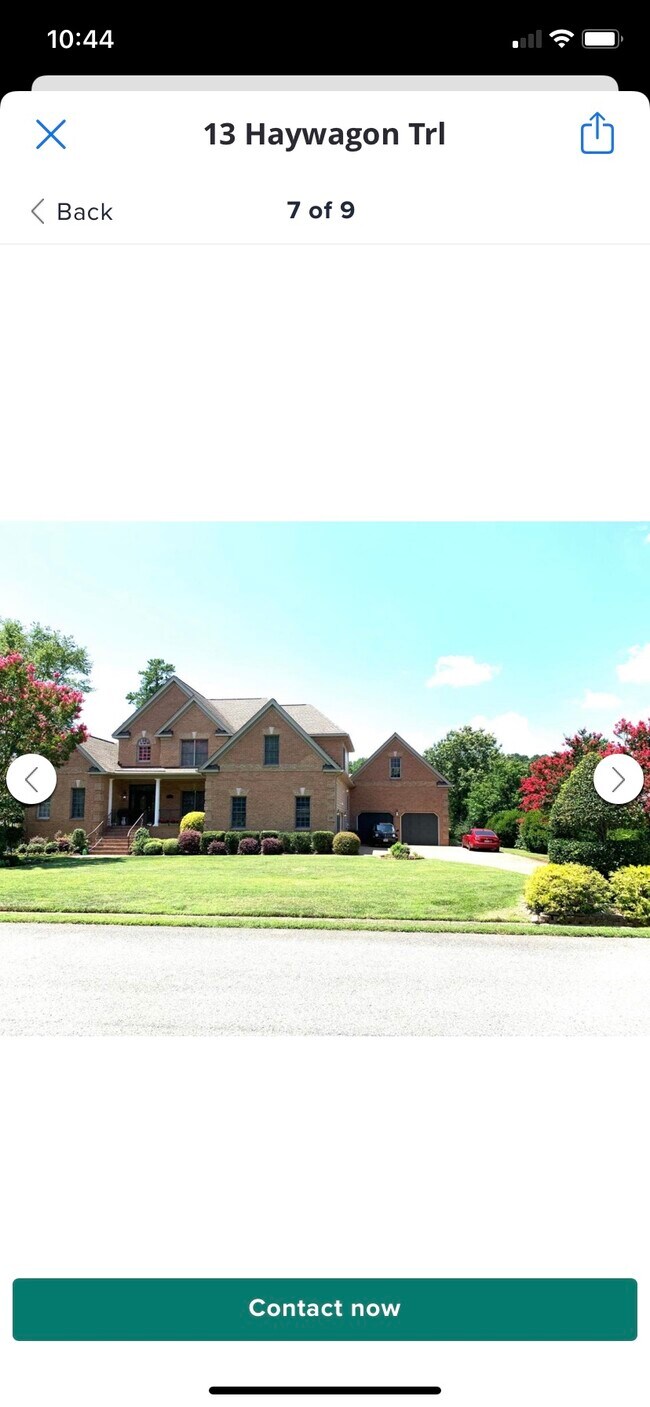Share this property listing

pyautogui.click(x=597, y=133)
